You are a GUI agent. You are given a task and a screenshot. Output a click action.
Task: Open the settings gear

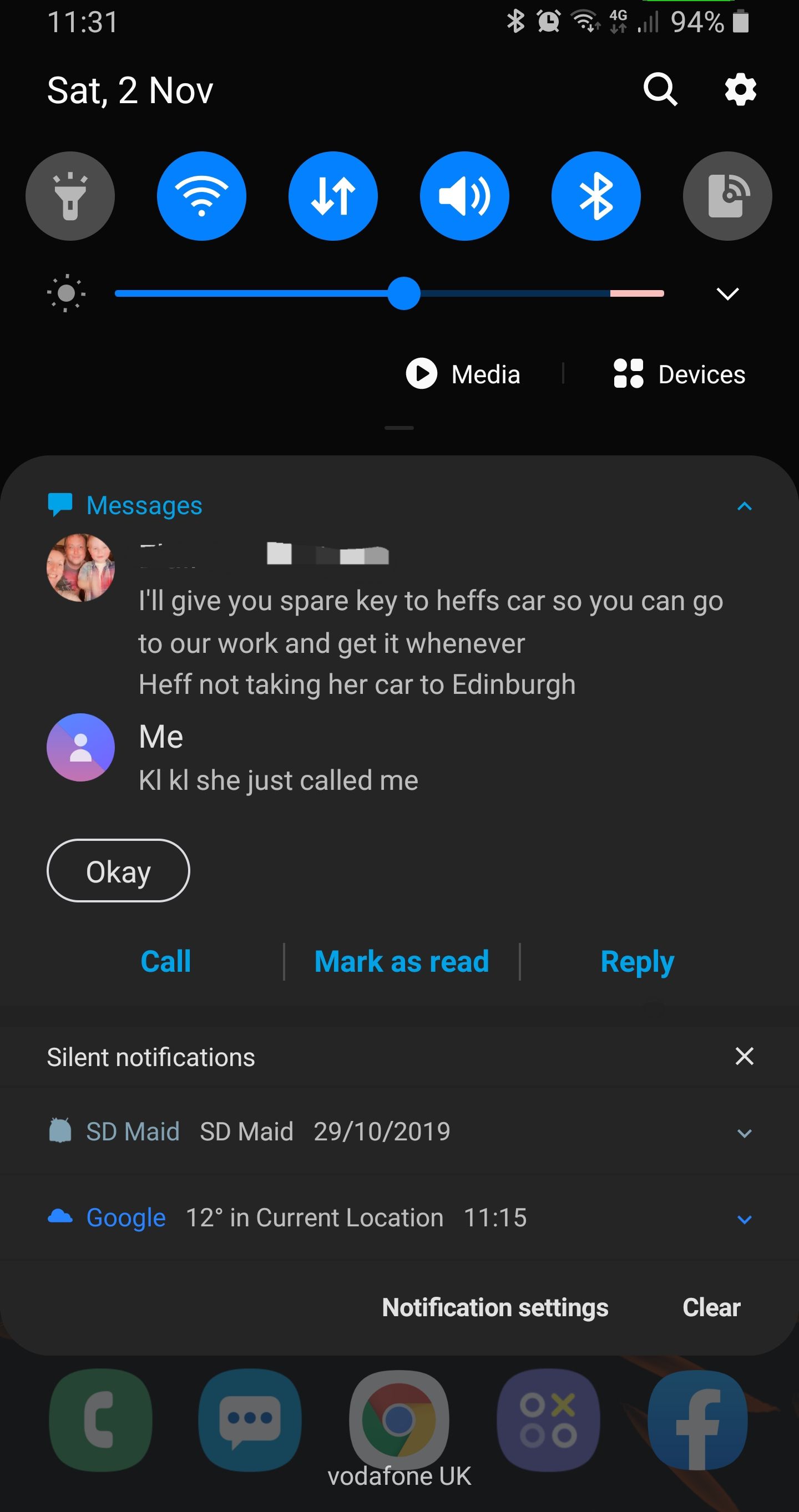pos(740,90)
